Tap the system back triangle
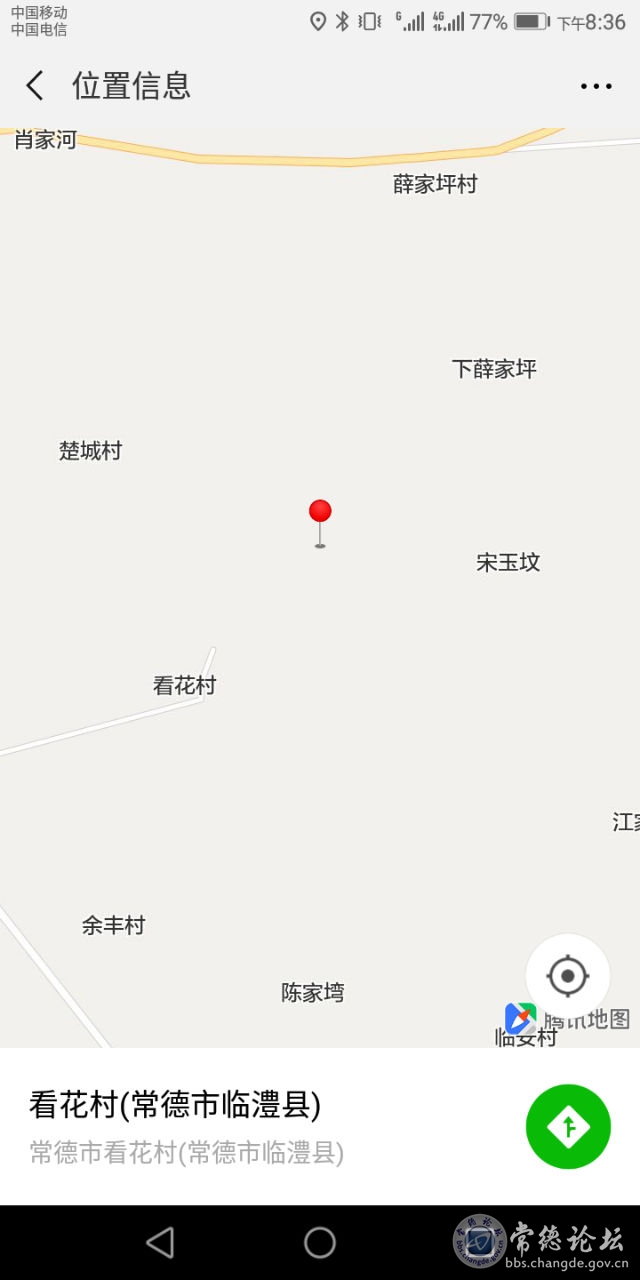The image size is (640, 1280). [x=160, y=1242]
